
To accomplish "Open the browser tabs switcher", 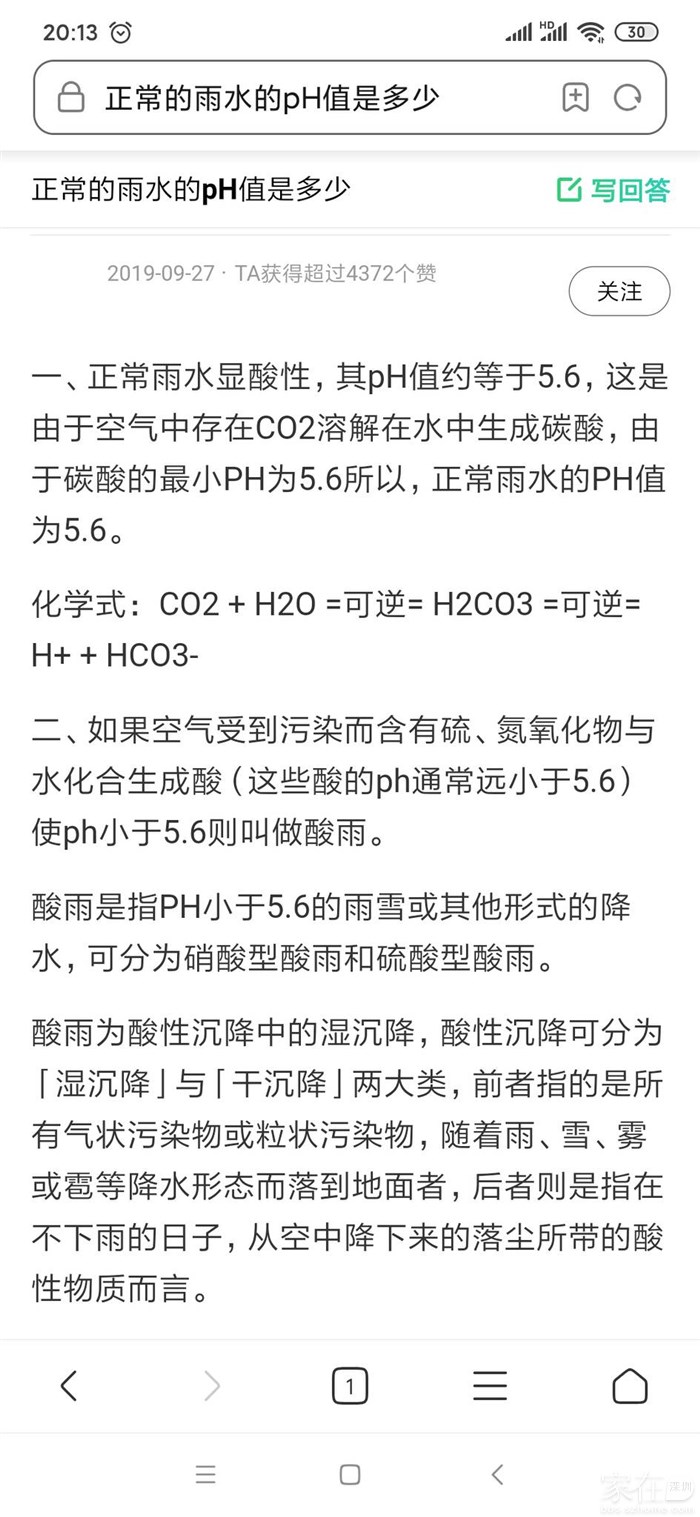I will (x=349, y=1386).
